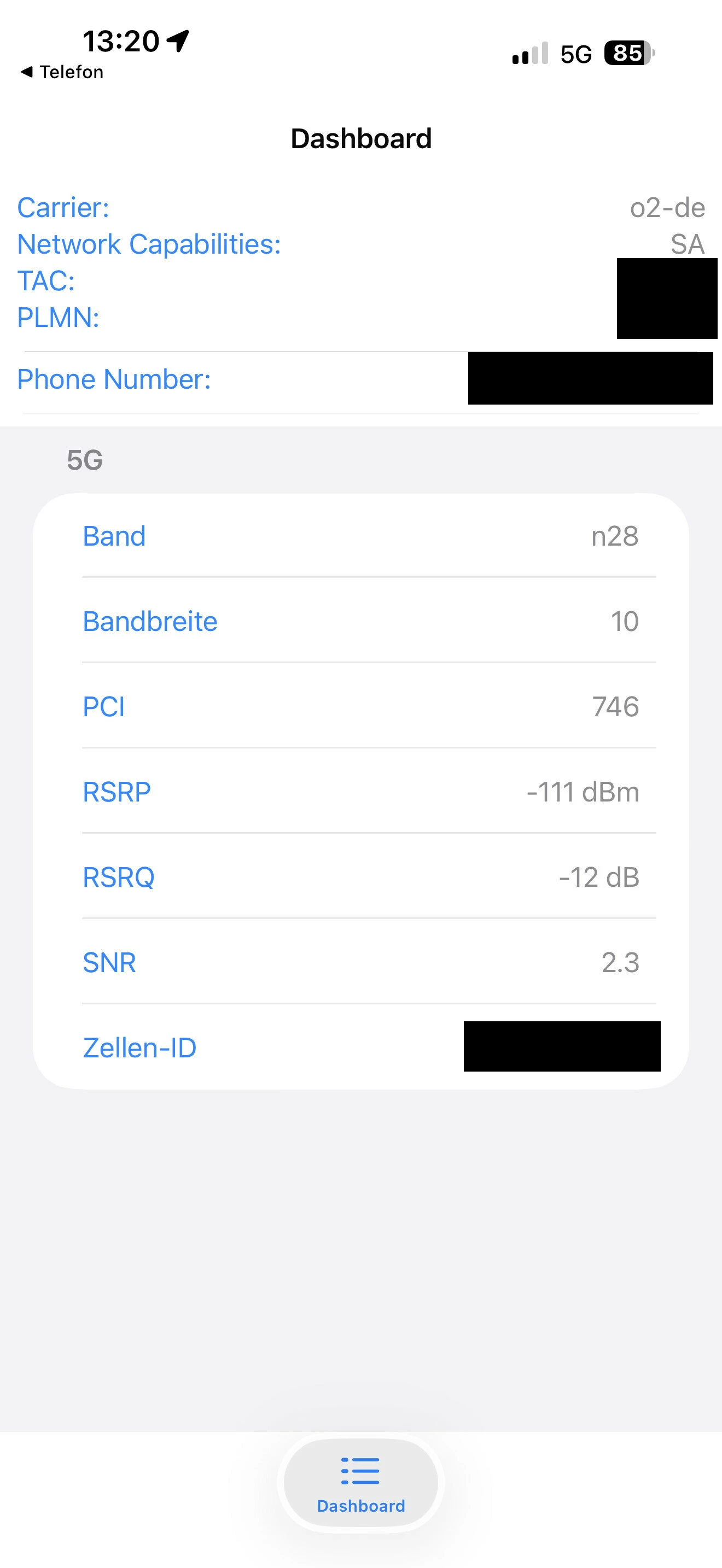Return to the Telefon app

(62, 72)
